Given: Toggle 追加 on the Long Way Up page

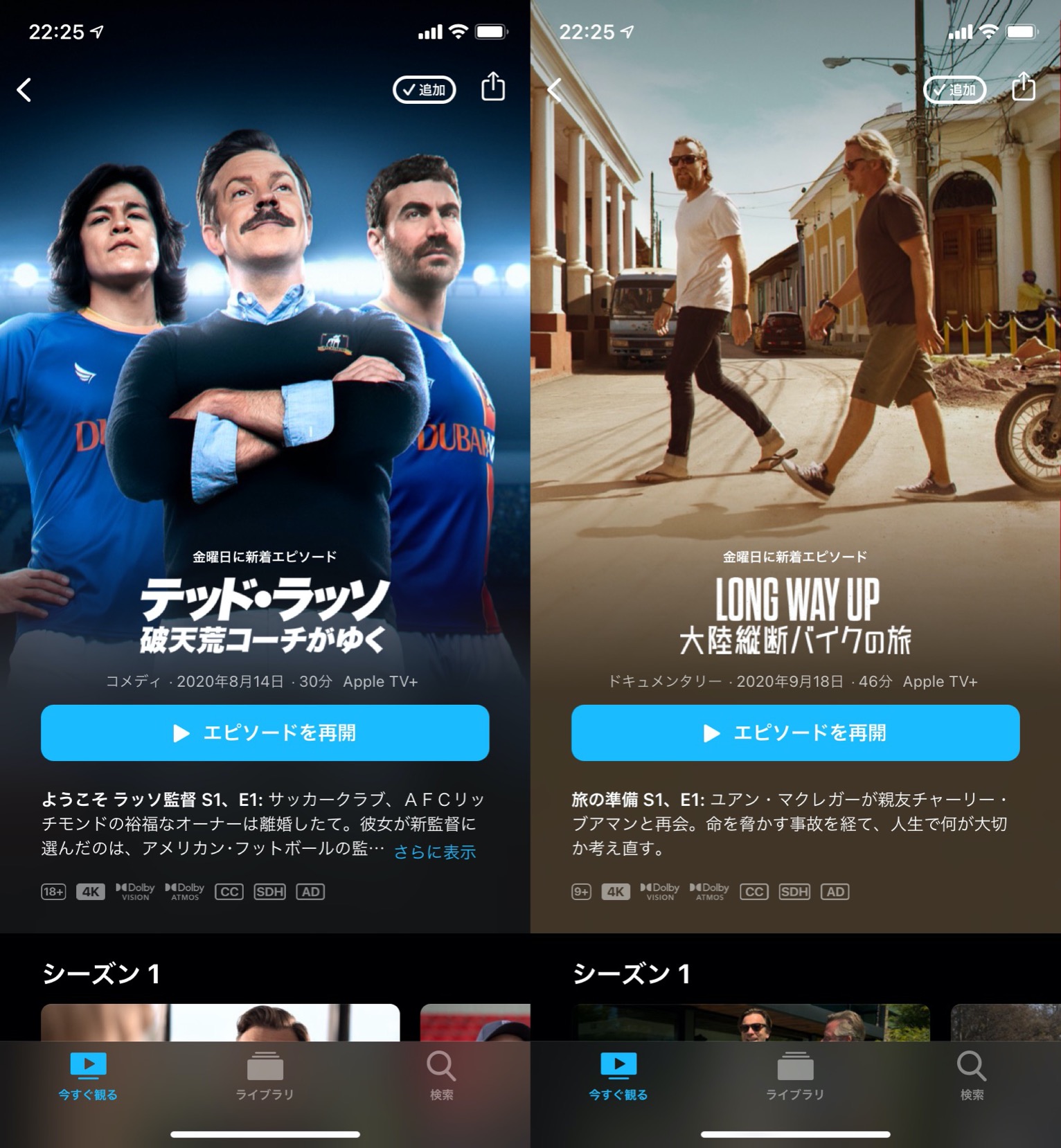Looking at the screenshot, I should [x=954, y=89].
